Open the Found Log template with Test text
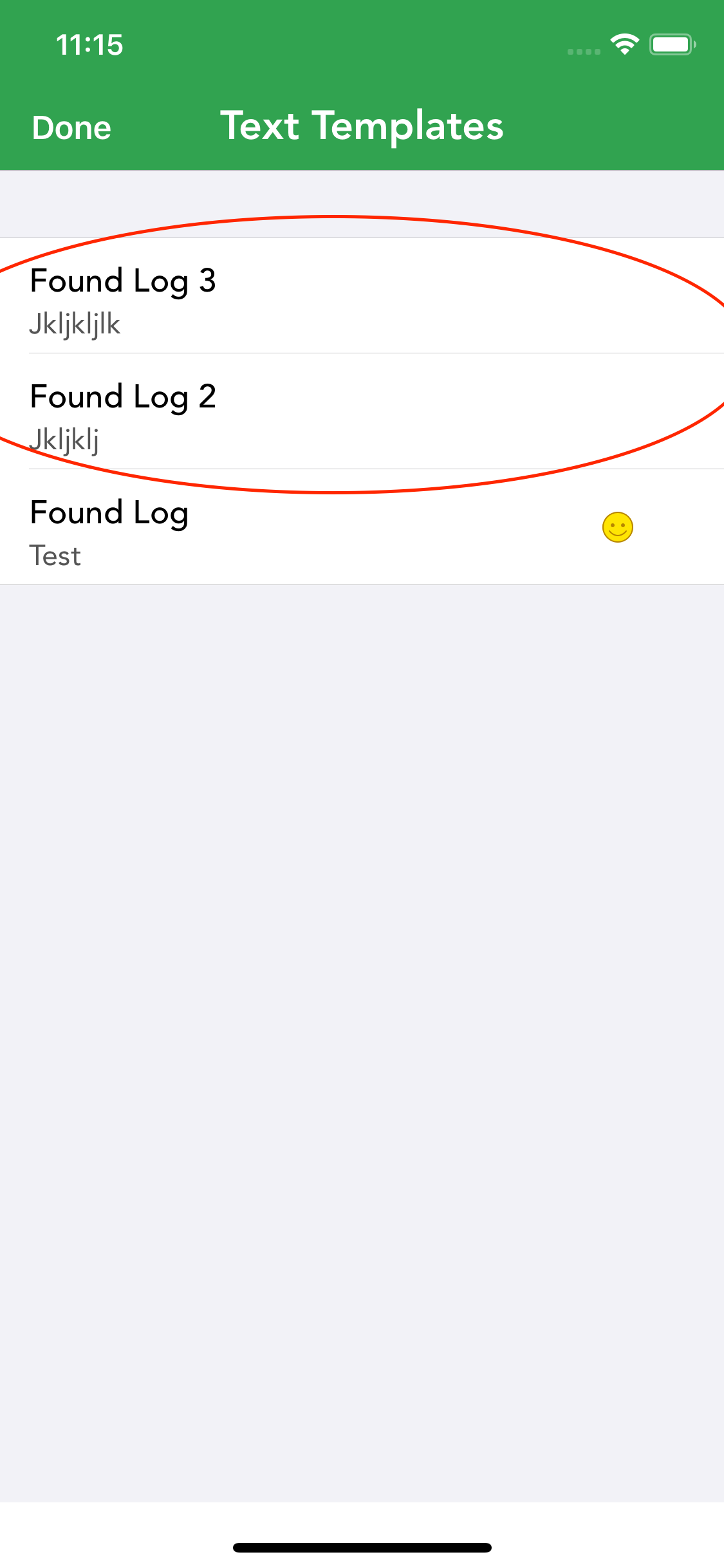This screenshot has height=1568, width=724. [362, 527]
